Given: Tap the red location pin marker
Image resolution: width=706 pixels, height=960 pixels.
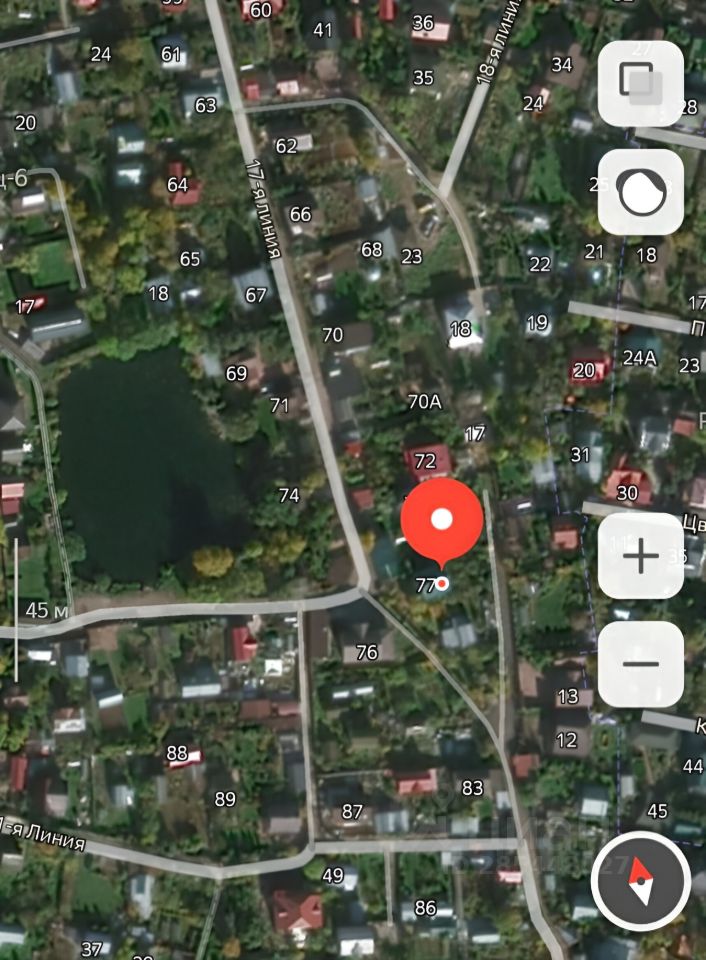Looking at the screenshot, I should [442, 520].
